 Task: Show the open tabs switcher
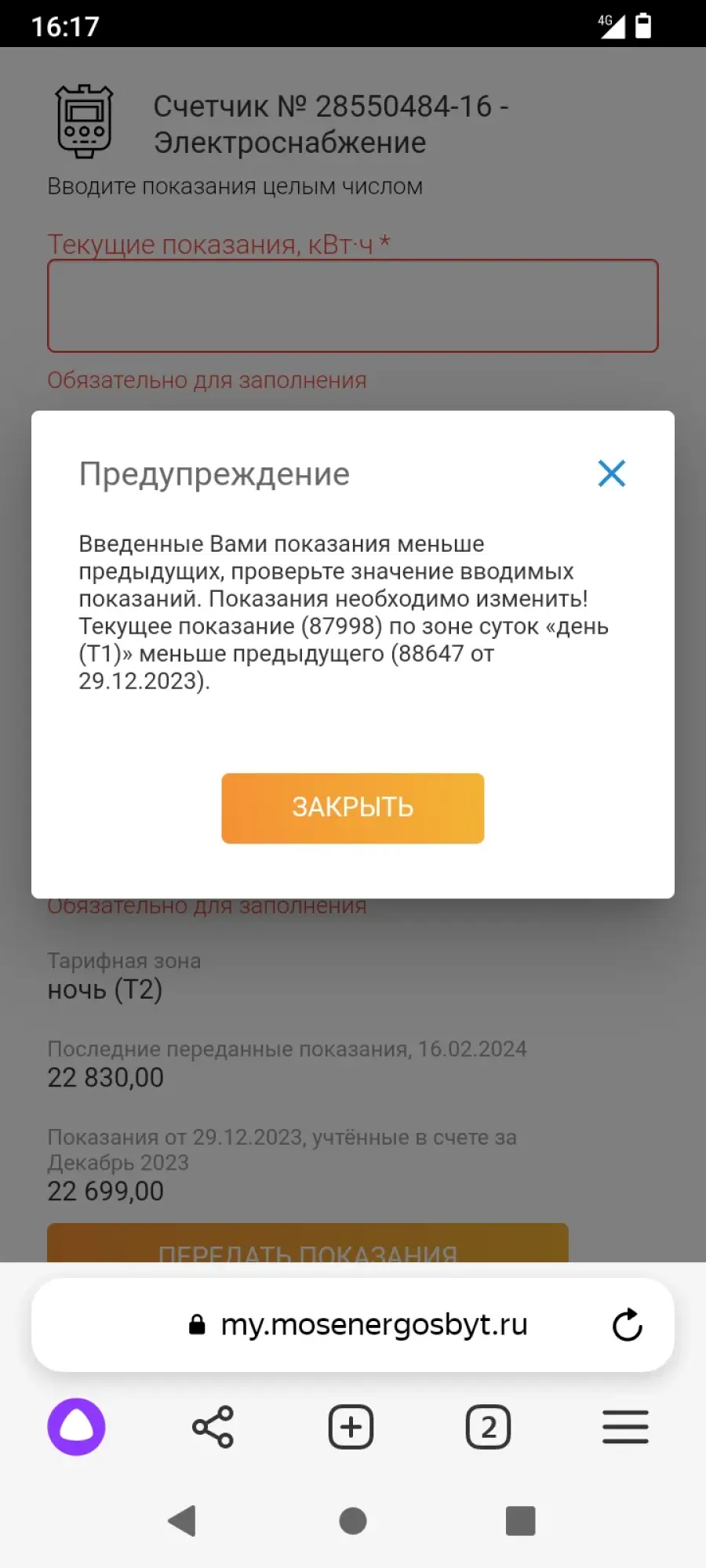(x=488, y=1427)
